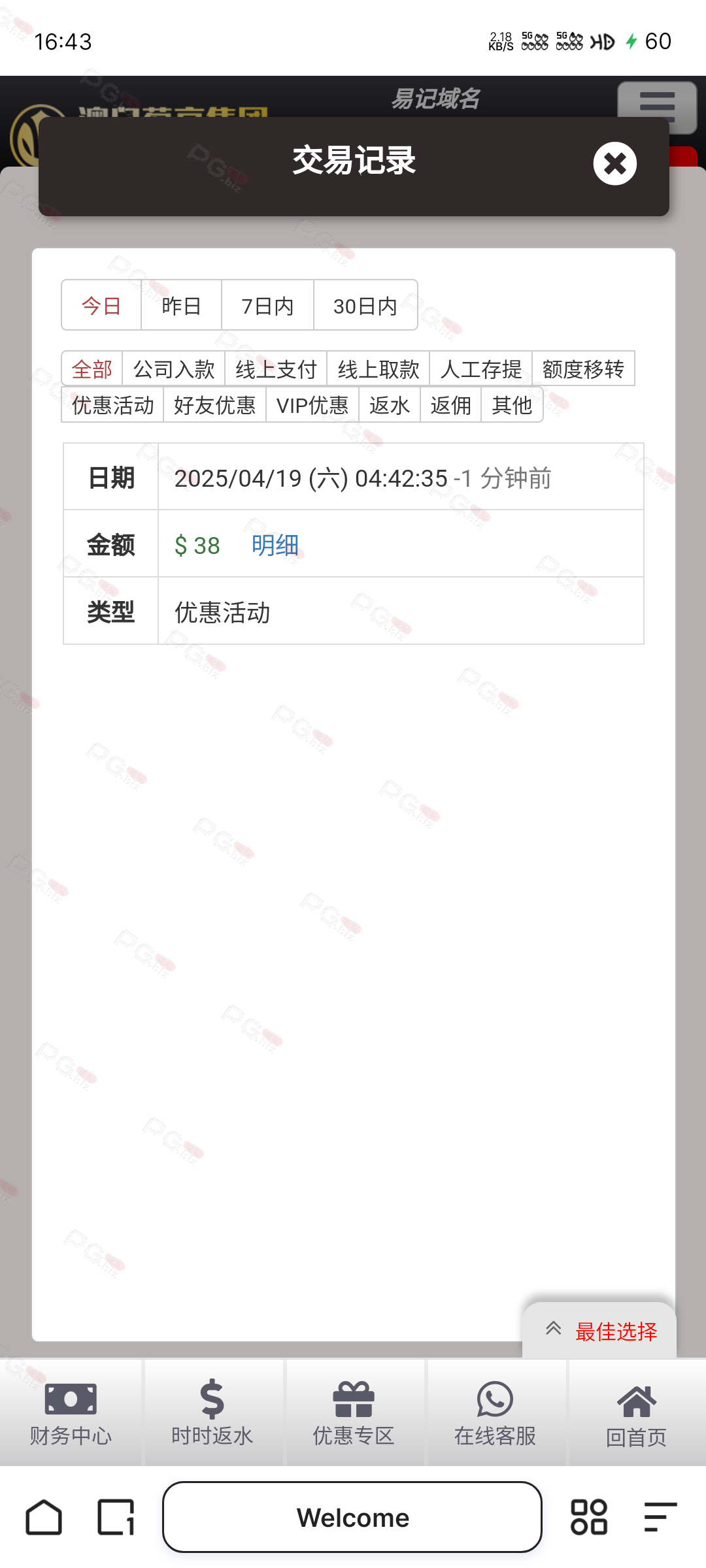The width and height of the screenshot is (706, 1568).
Task: Expand the 最佳选择 panel
Action: pos(599,1331)
